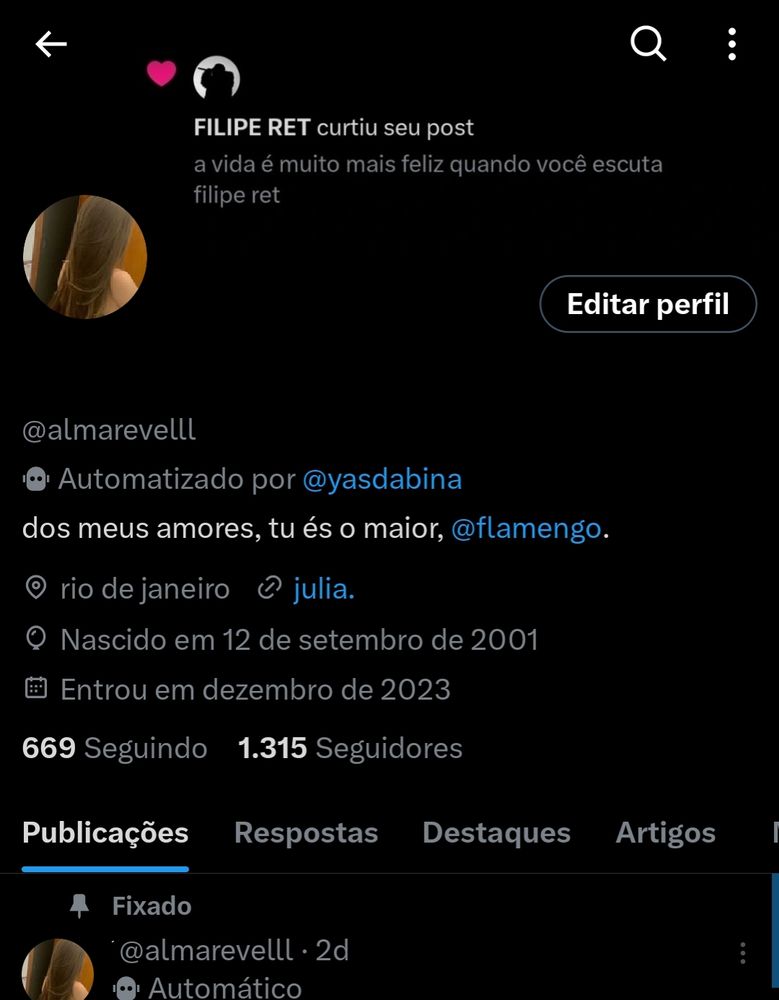
Task: Open the julia. website link
Action: (323, 589)
